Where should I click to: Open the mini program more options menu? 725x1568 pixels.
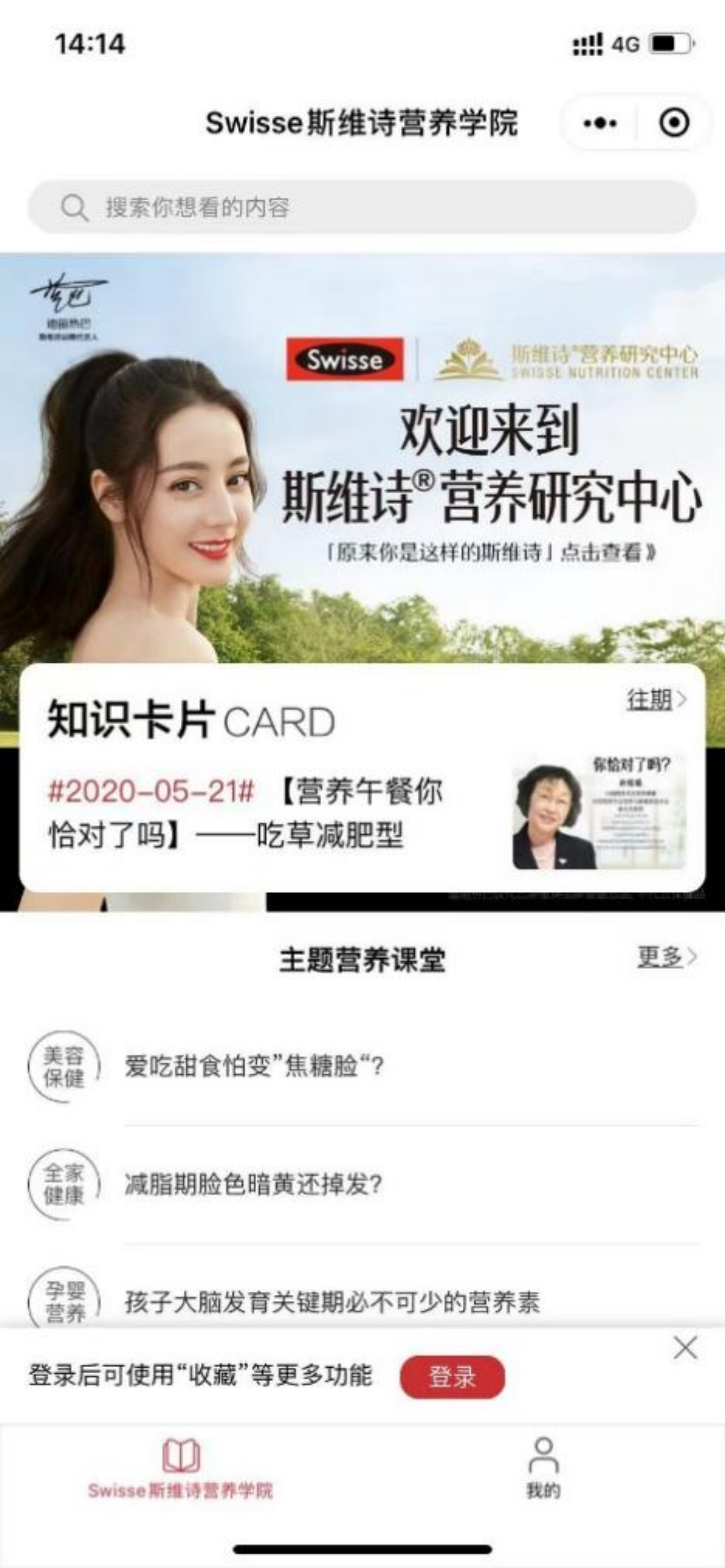[x=599, y=124]
